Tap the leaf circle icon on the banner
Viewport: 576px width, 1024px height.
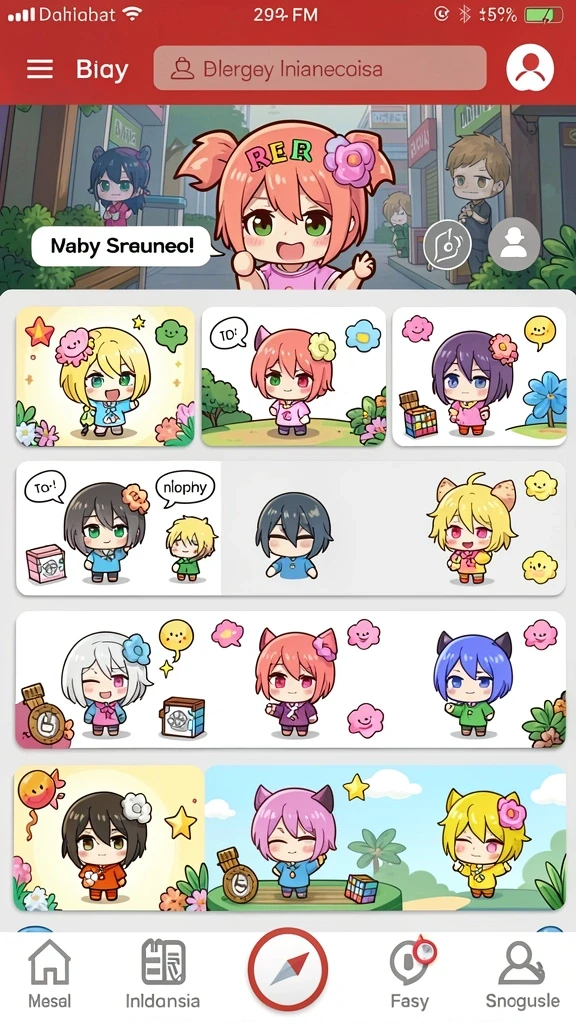click(x=447, y=246)
